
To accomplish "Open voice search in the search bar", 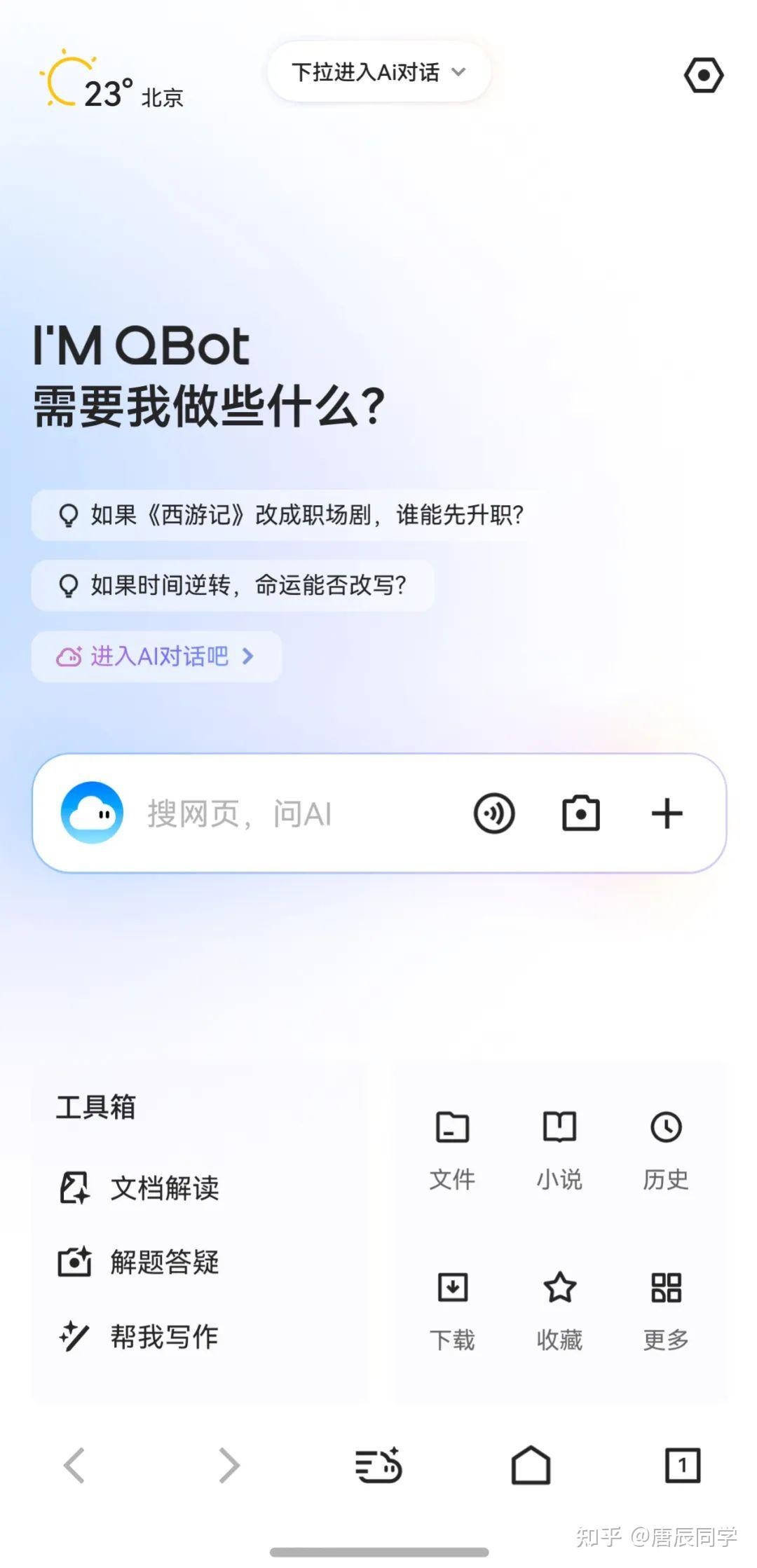I will tap(493, 813).
